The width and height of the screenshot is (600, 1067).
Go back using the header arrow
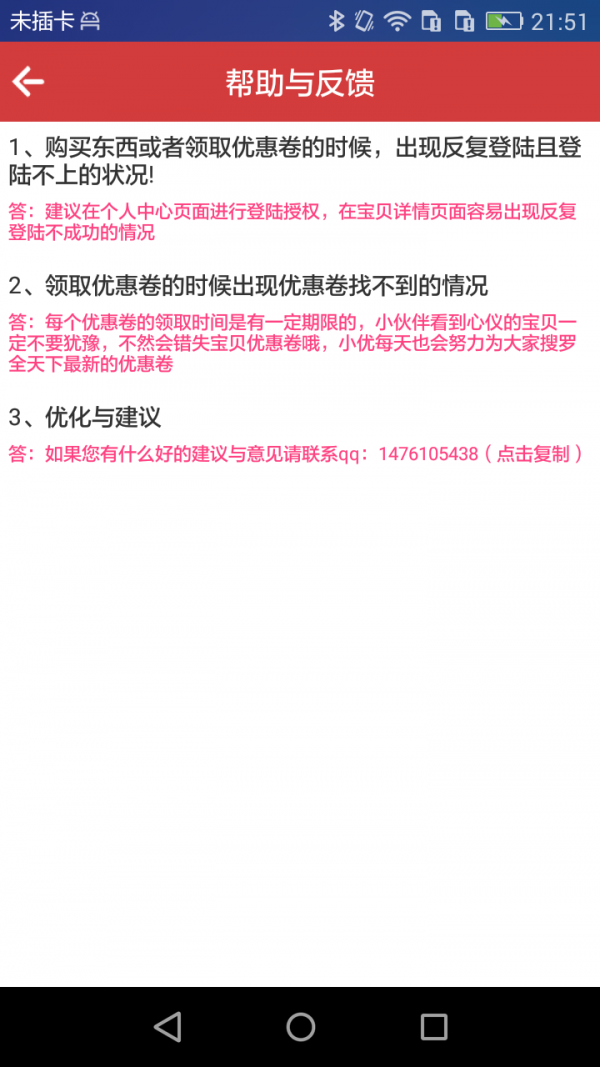point(29,82)
